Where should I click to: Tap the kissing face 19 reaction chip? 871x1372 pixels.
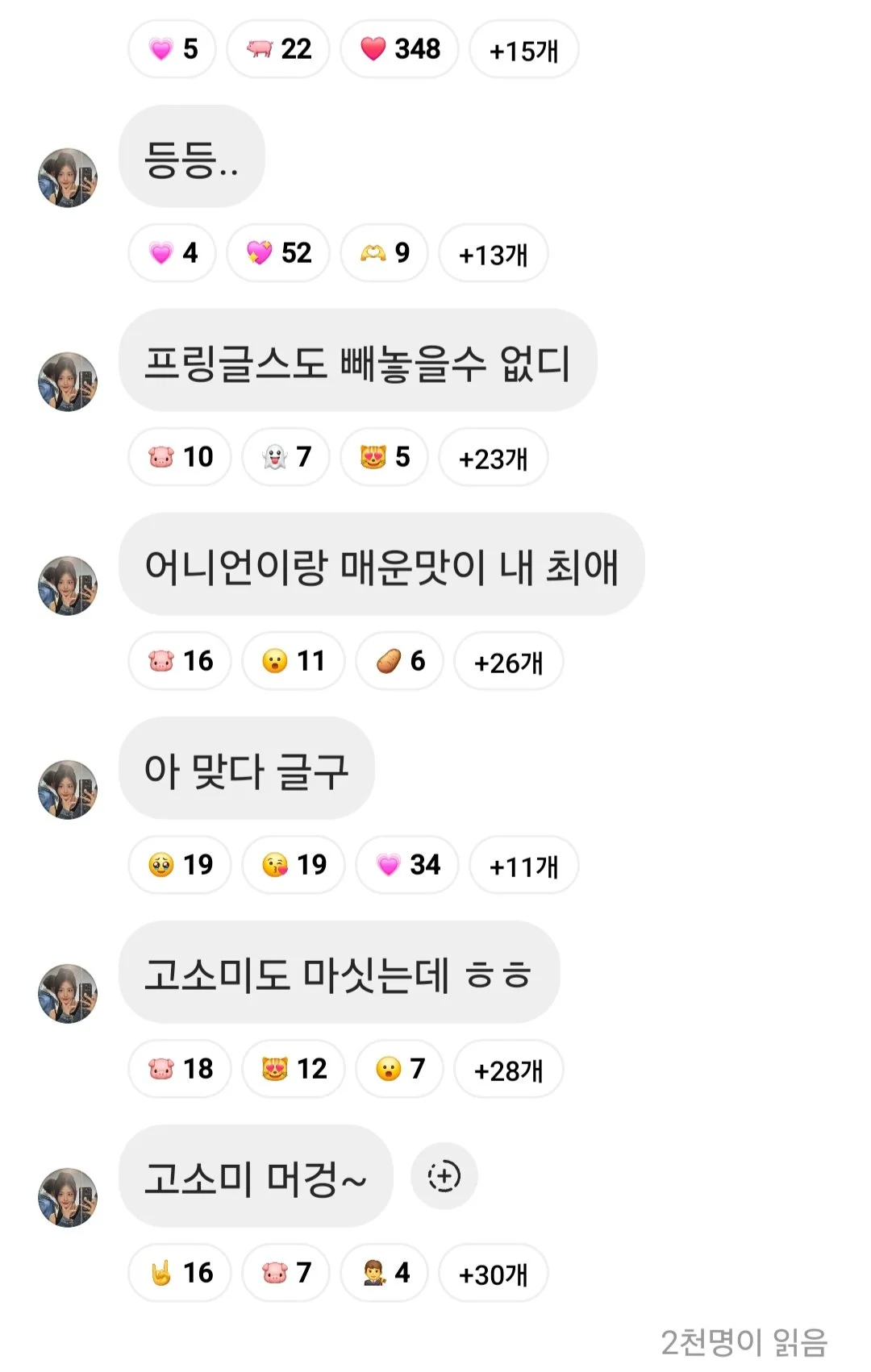[x=294, y=865]
